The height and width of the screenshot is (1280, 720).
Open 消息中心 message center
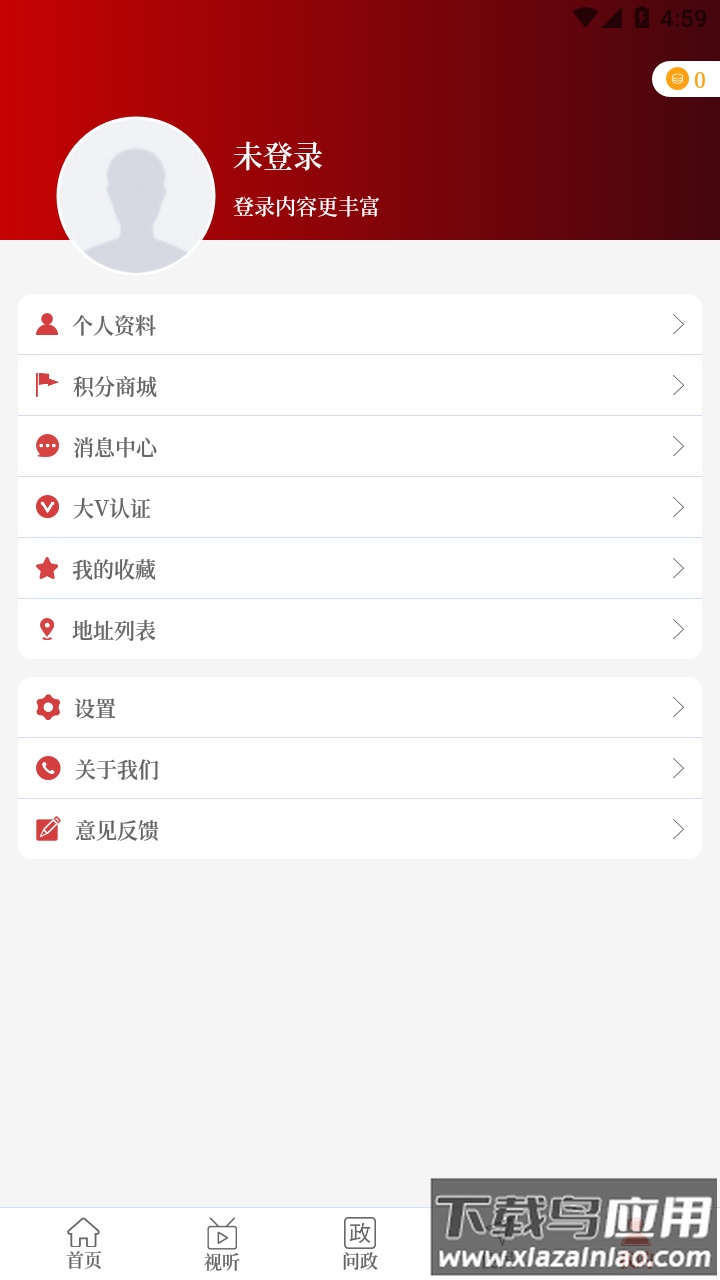click(x=360, y=447)
